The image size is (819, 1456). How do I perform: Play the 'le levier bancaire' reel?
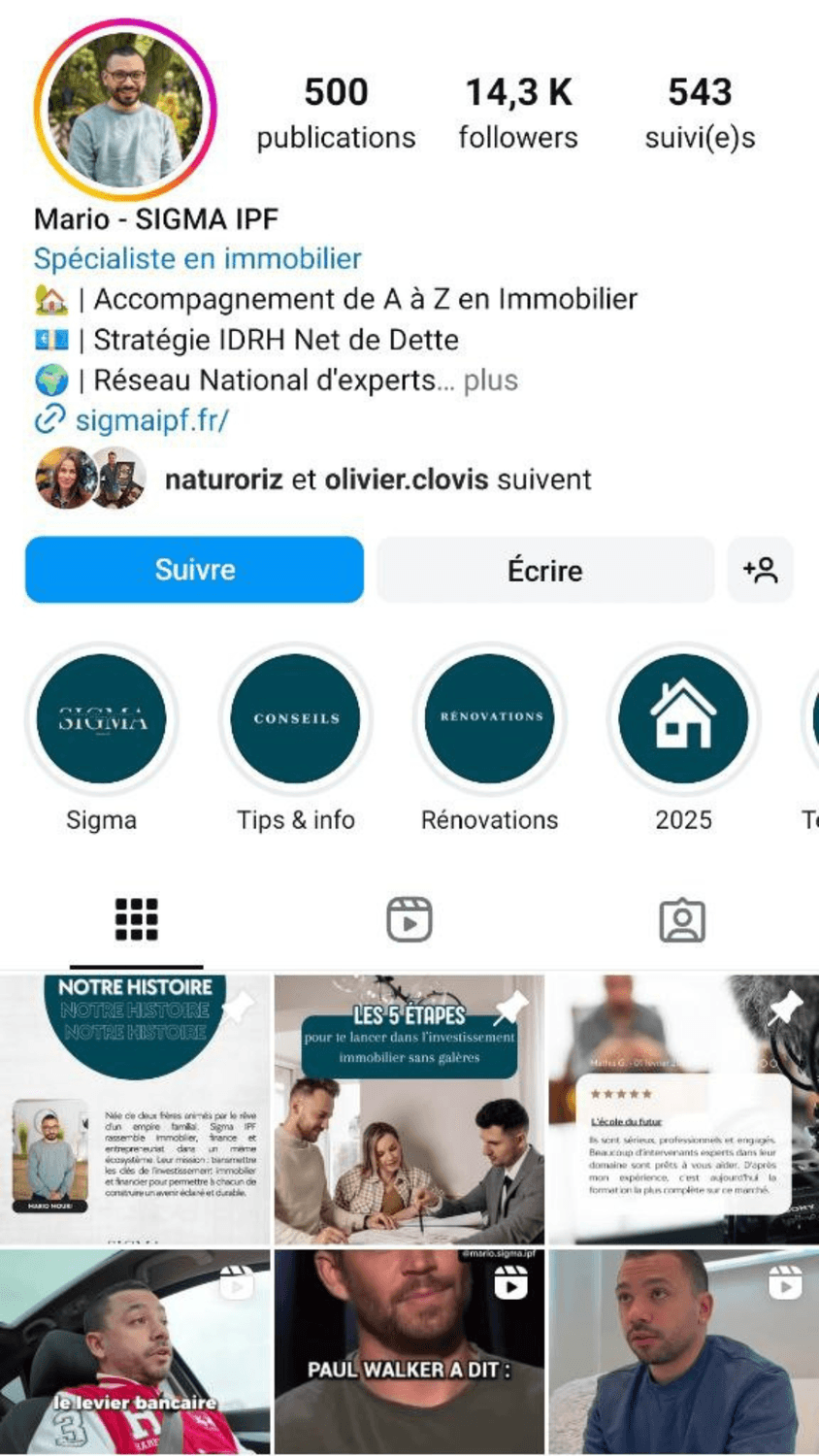pos(135,1351)
